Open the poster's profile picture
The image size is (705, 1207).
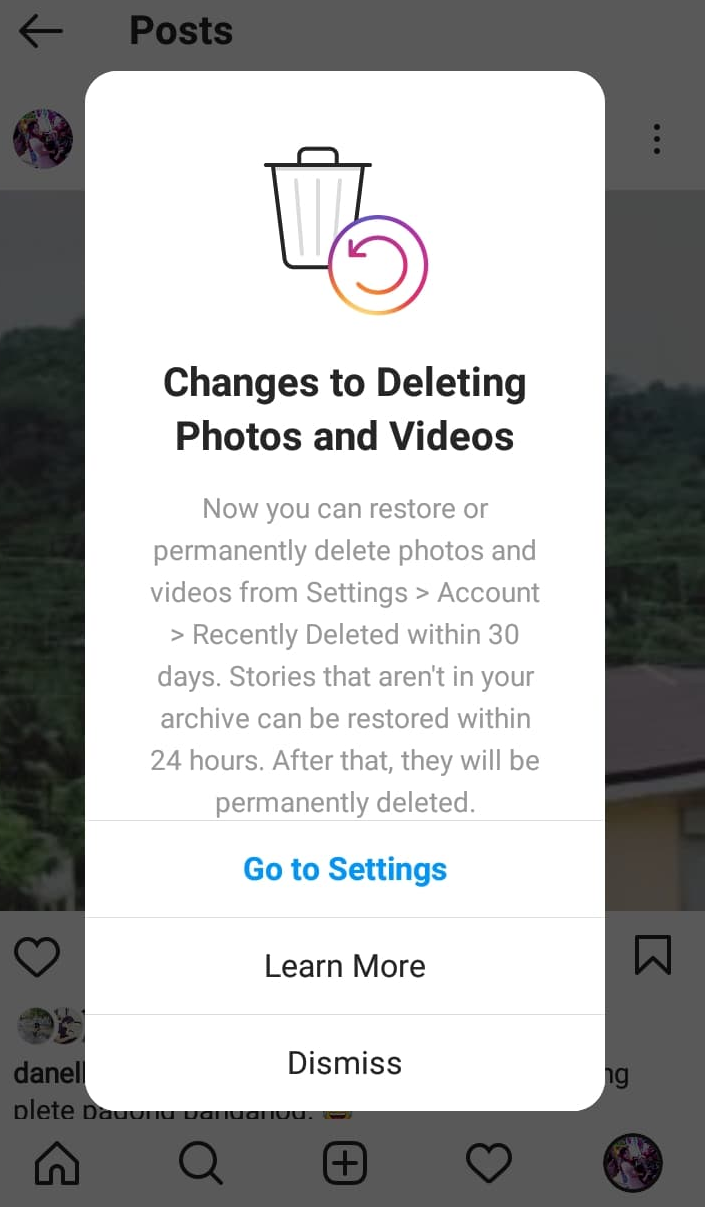pyautogui.click(x=42, y=139)
